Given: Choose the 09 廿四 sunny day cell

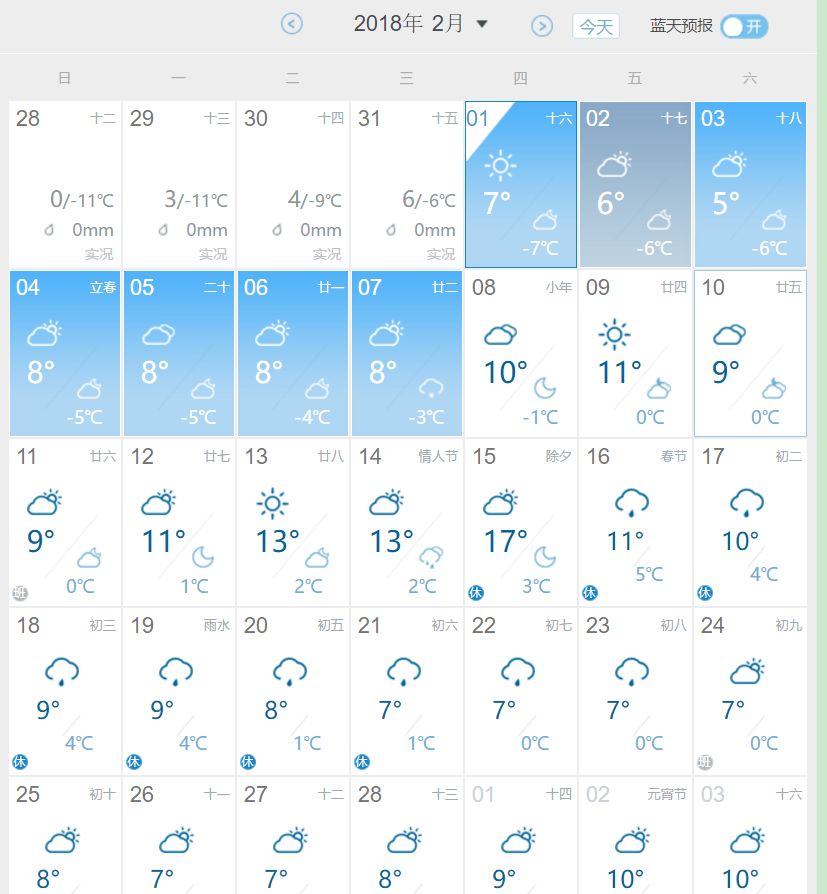Looking at the screenshot, I should pyautogui.click(x=635, y=353).
